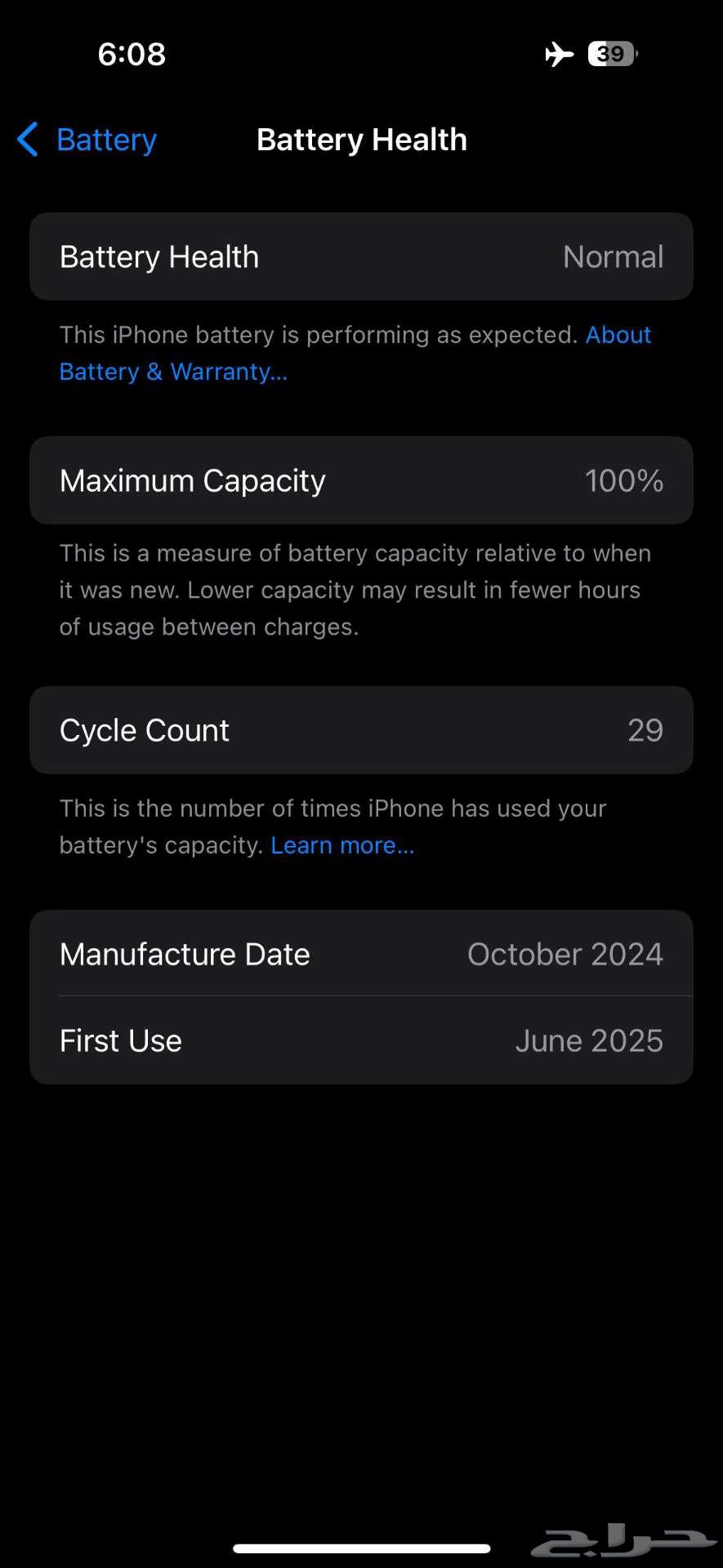Go back to Battery settings
This screenshot has height=1568, width=723.
(x=88, y=140)
